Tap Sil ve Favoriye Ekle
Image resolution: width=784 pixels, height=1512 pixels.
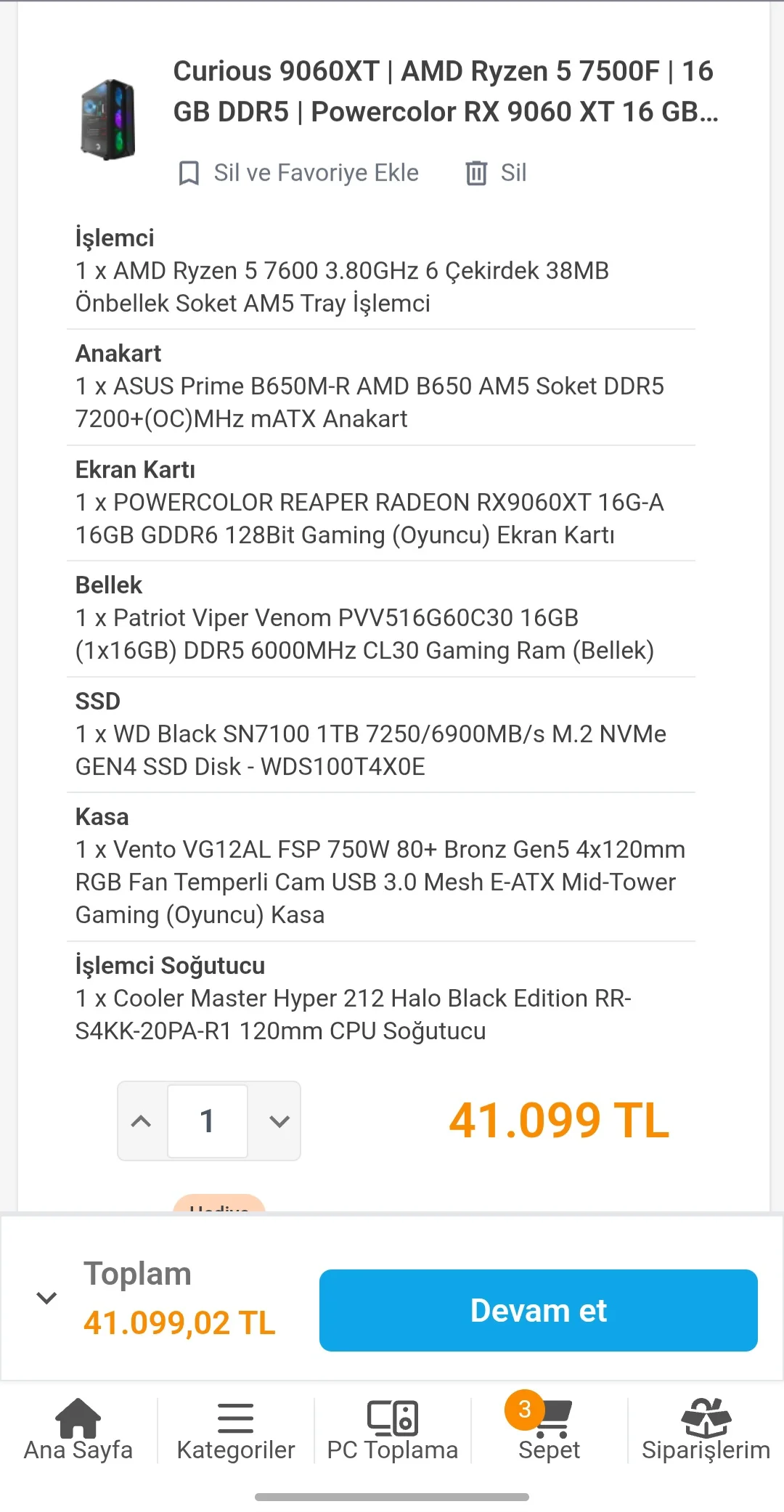[x=299, y=173]
